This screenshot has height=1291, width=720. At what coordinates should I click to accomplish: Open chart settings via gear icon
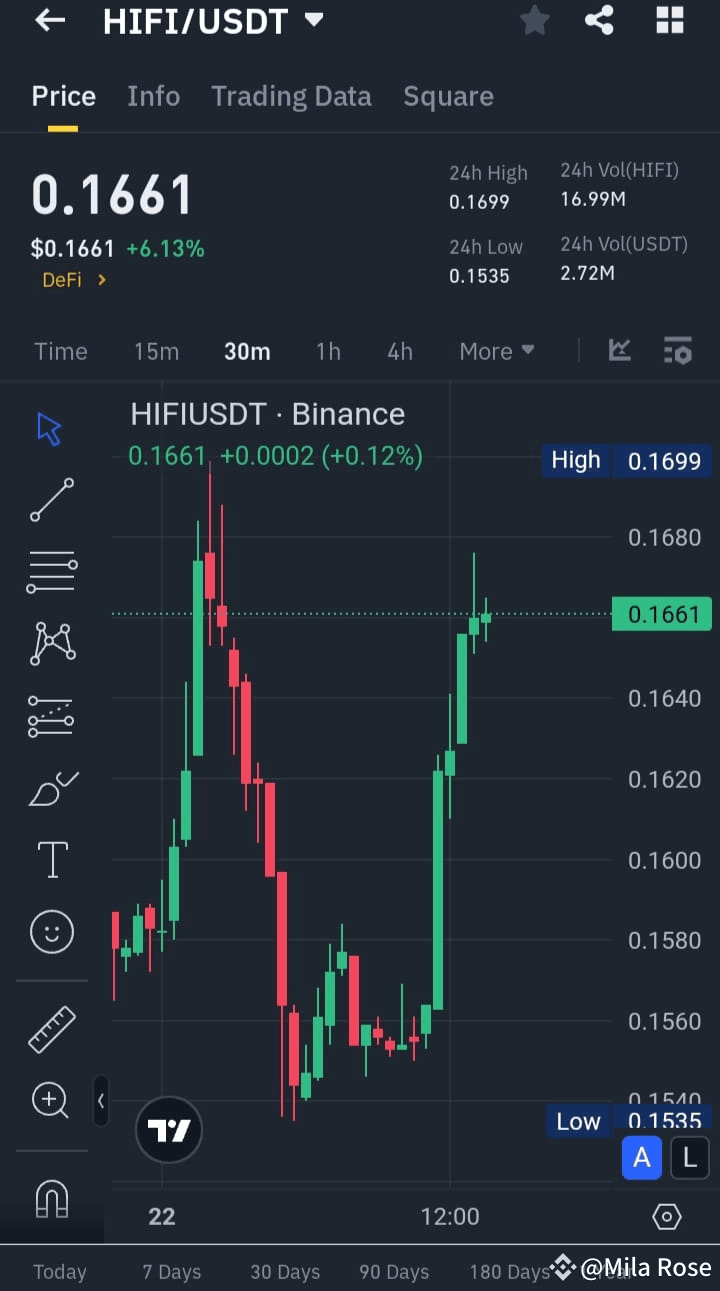click(666, 1216)
